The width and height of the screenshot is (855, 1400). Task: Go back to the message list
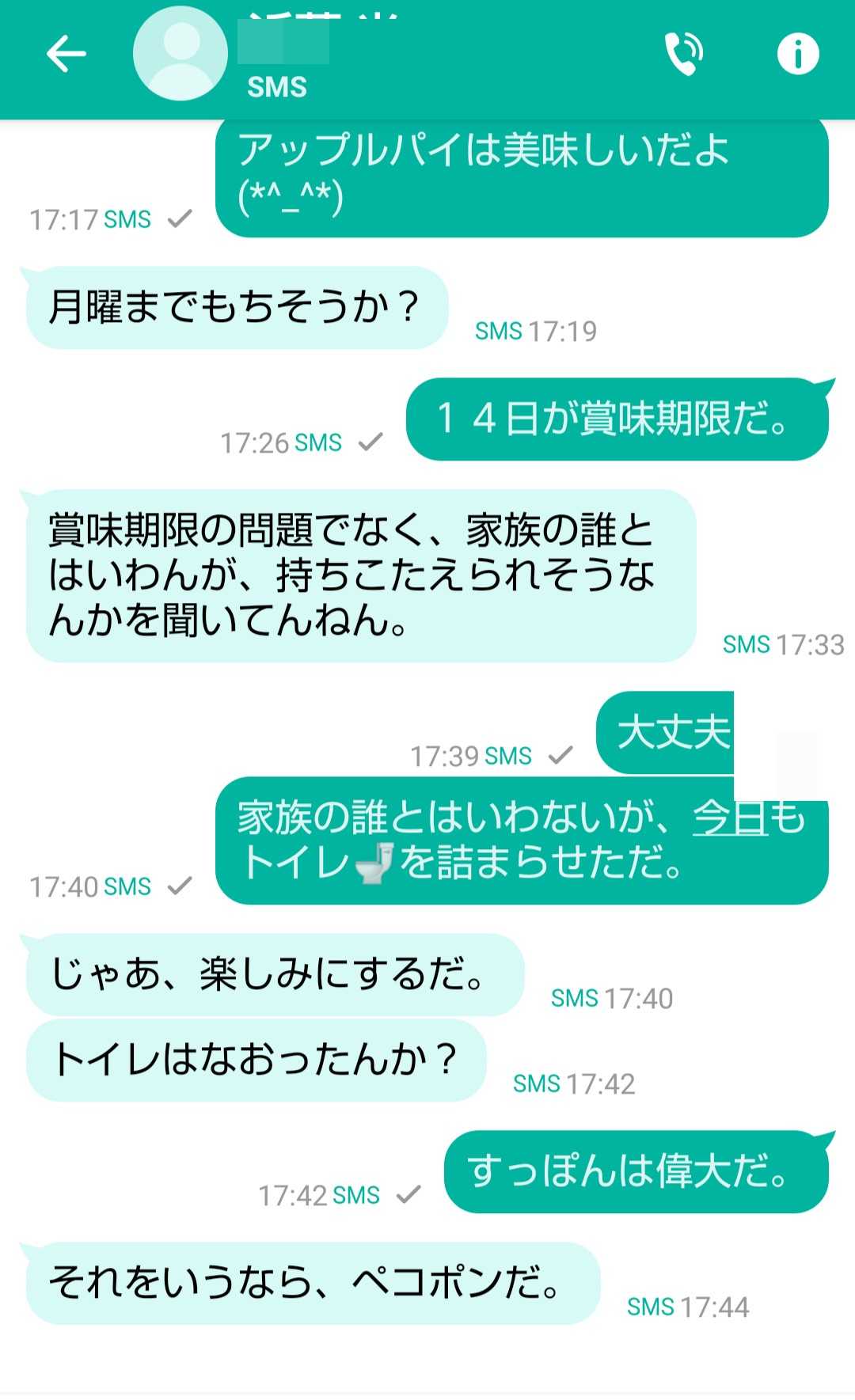point(66,55)
